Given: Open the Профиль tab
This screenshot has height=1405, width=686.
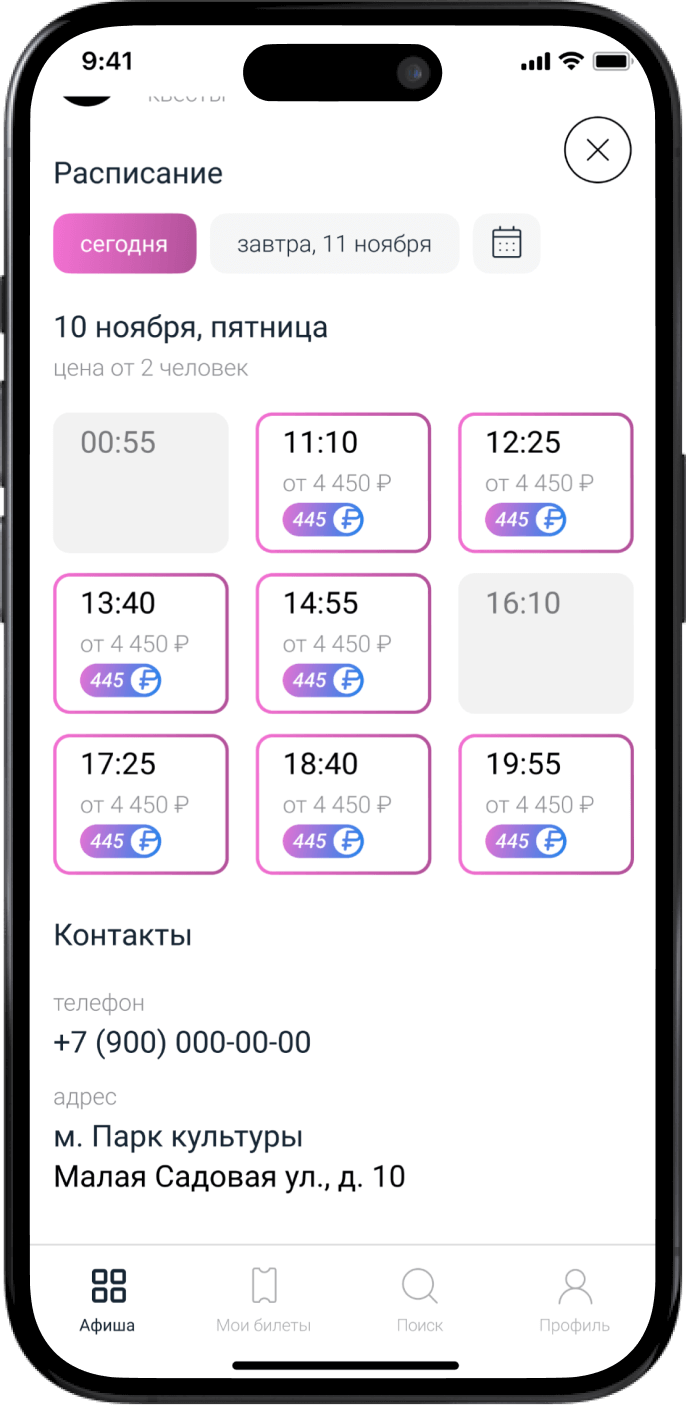Looking at the screenshot, I should [574, 1299].
